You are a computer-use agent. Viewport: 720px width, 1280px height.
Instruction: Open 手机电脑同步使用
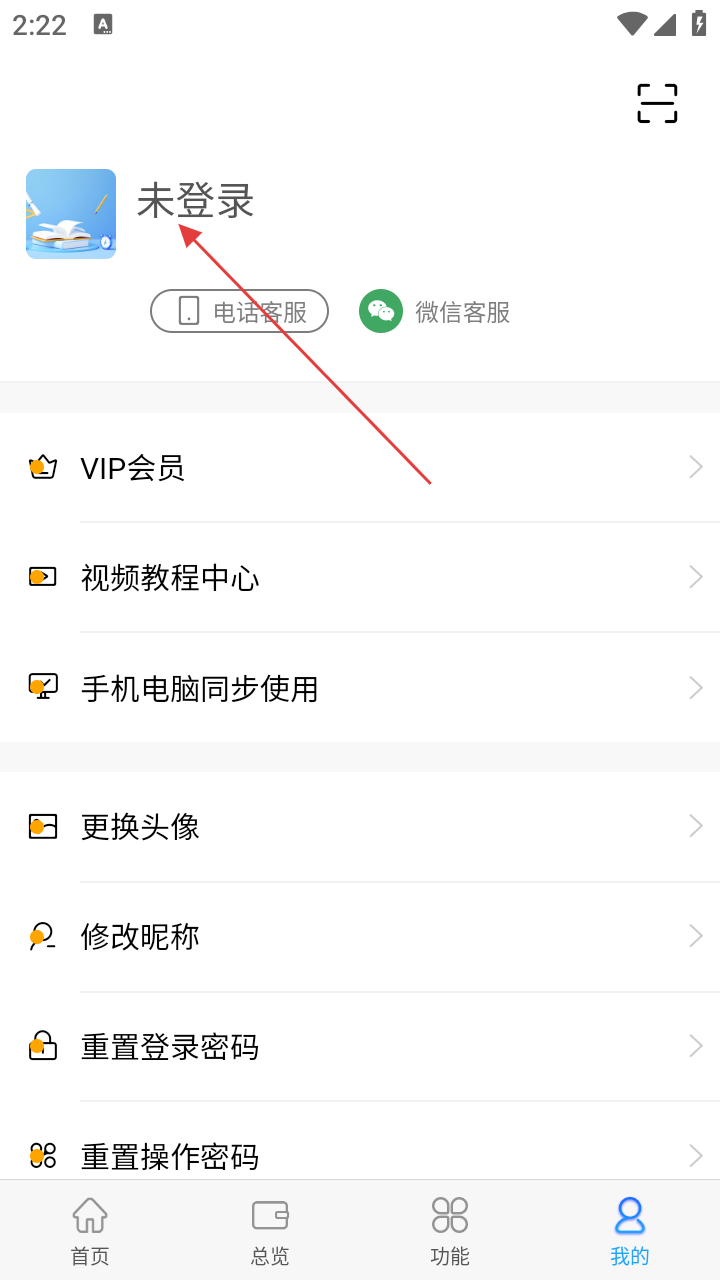click(x=360, y=688)
